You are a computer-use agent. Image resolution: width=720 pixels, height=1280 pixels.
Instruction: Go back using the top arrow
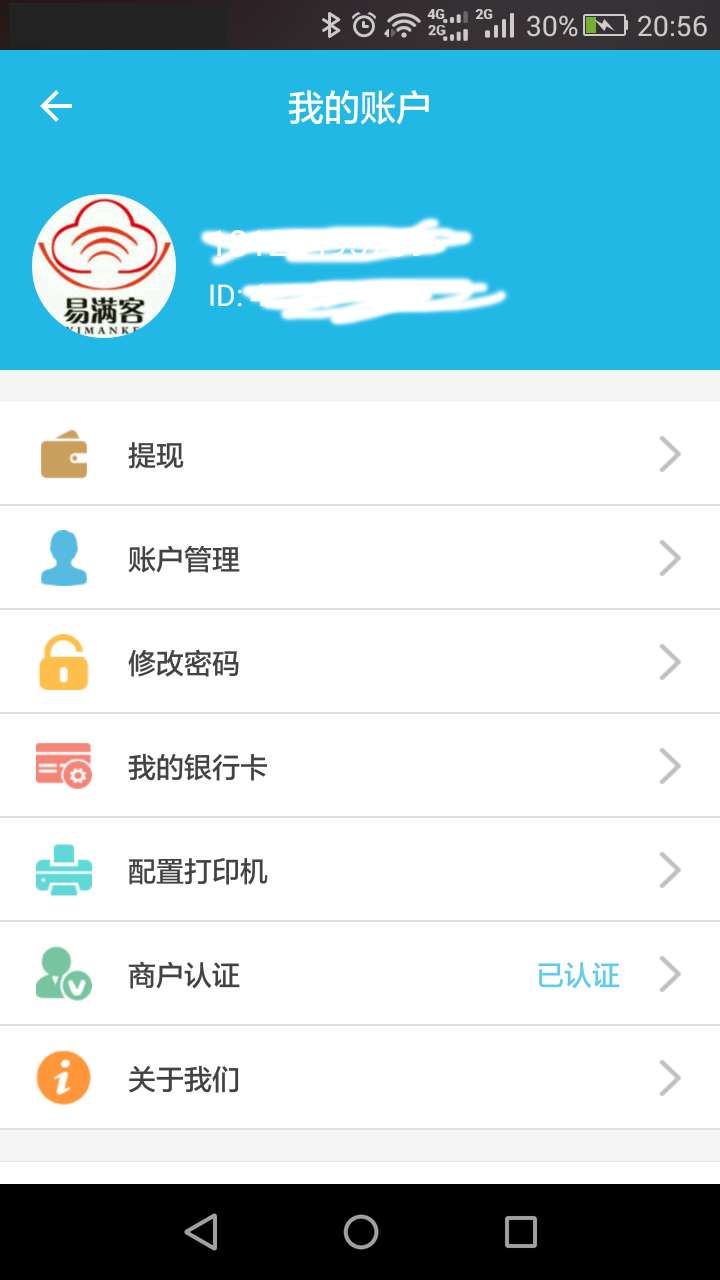tap(56, 106)
